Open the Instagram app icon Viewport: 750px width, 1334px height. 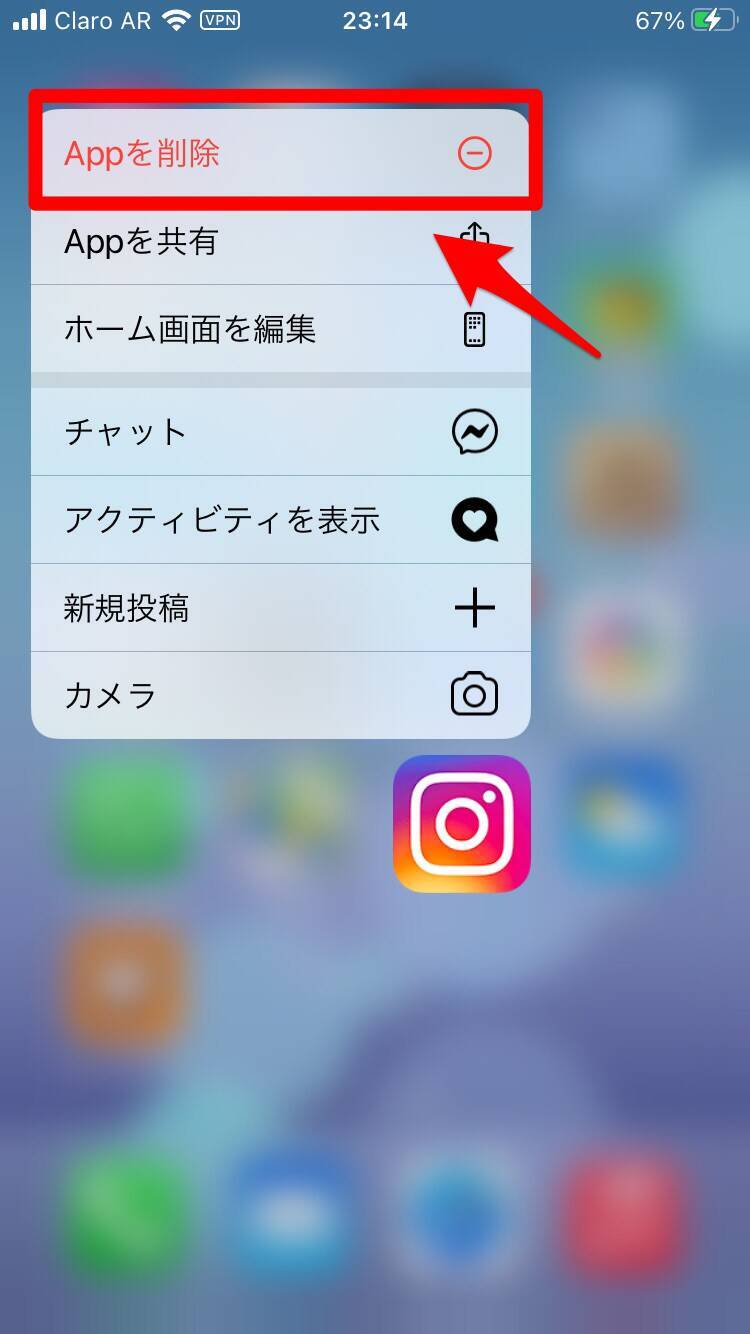coord(462,823)
